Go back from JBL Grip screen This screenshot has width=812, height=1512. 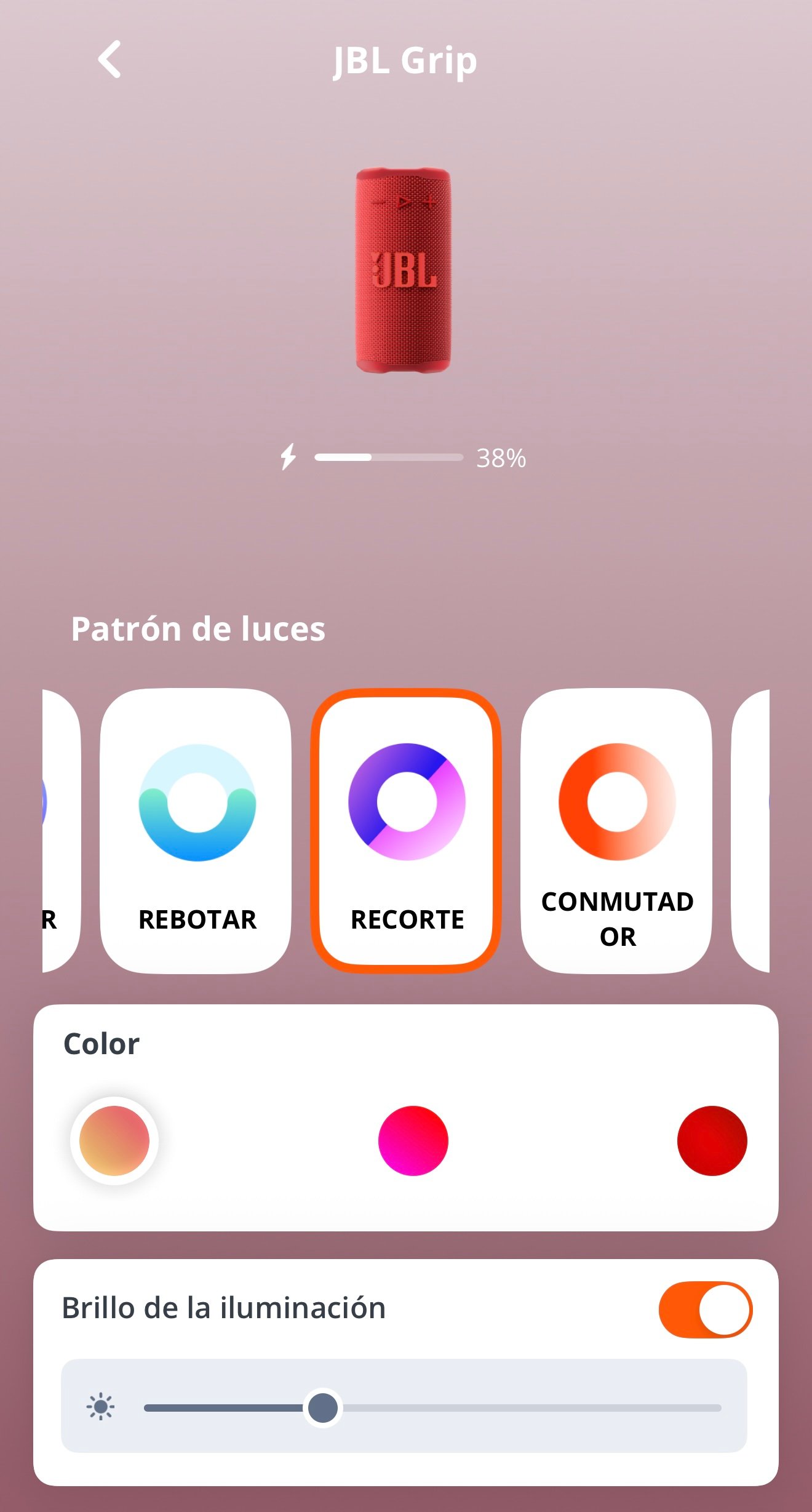tap(110, 60)
